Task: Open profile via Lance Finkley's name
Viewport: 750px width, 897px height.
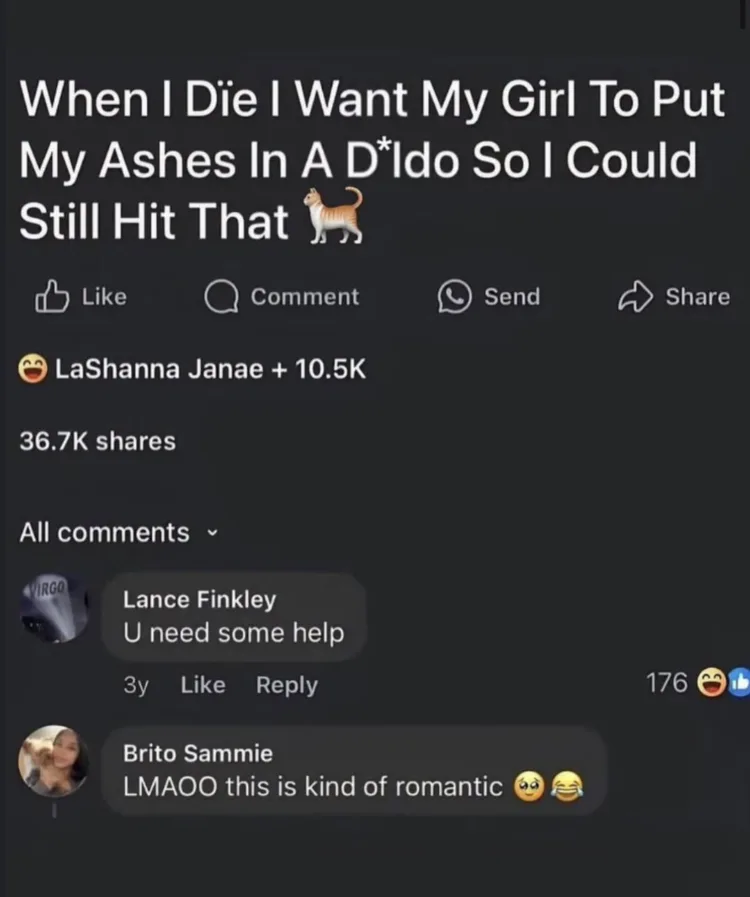Action: click(199, 600)
